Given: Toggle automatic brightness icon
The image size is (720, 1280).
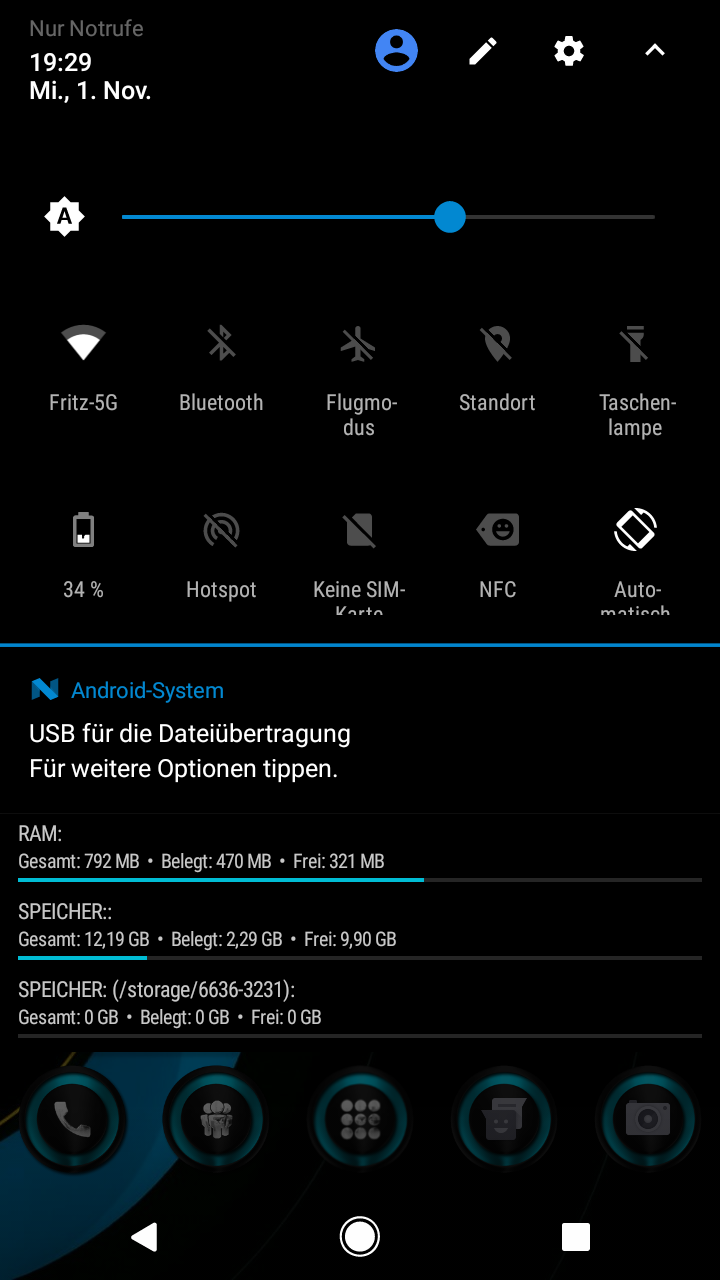Looking at the screenshot, I should [65, 217].
